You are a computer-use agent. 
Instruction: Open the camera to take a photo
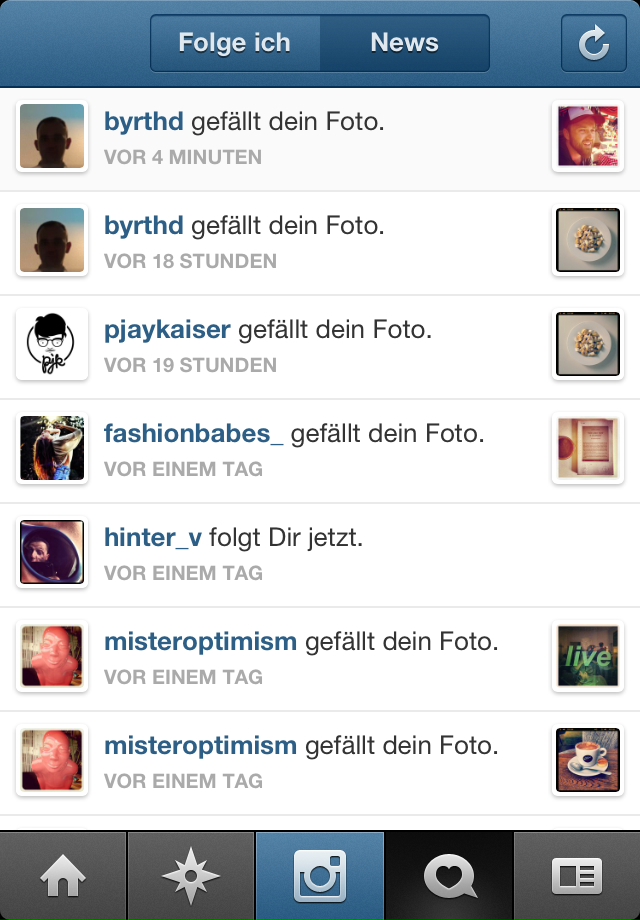320,876
